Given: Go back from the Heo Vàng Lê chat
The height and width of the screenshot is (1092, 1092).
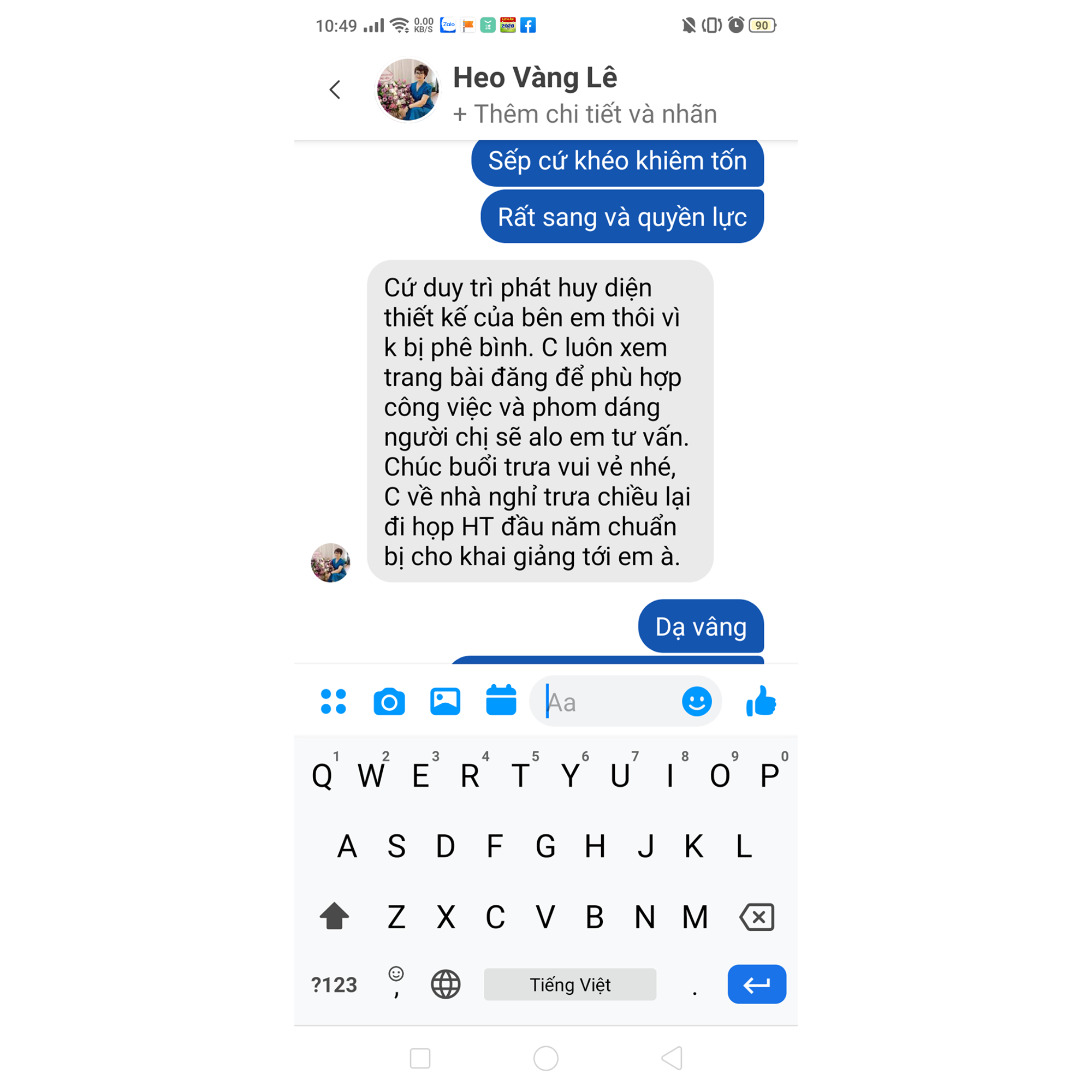Looking at the screenshot, I should (335, 90).
